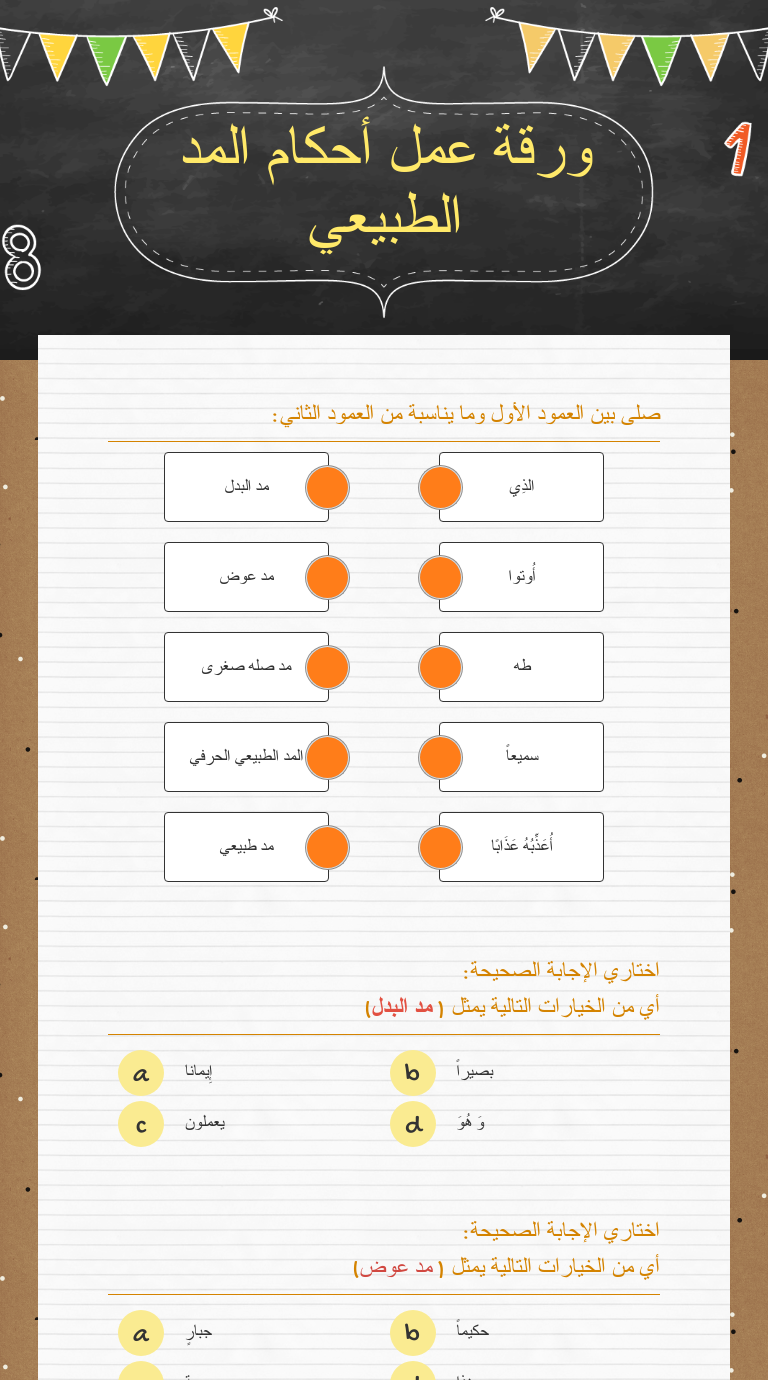Select the مد البدل matching box connector
This screenshot has height=1380, width=768.
coord(327,488)
